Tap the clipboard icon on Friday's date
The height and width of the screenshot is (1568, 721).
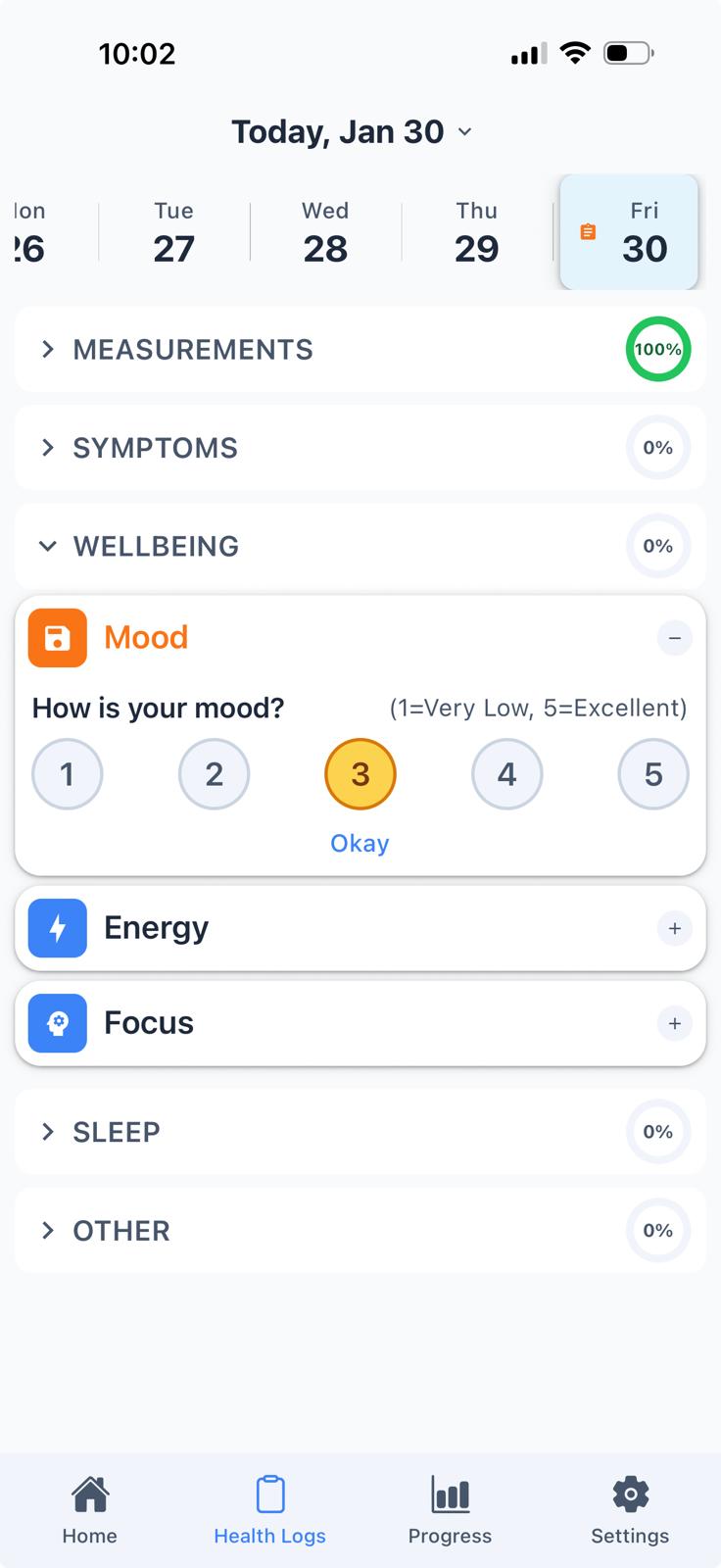(x=589, y=231)
